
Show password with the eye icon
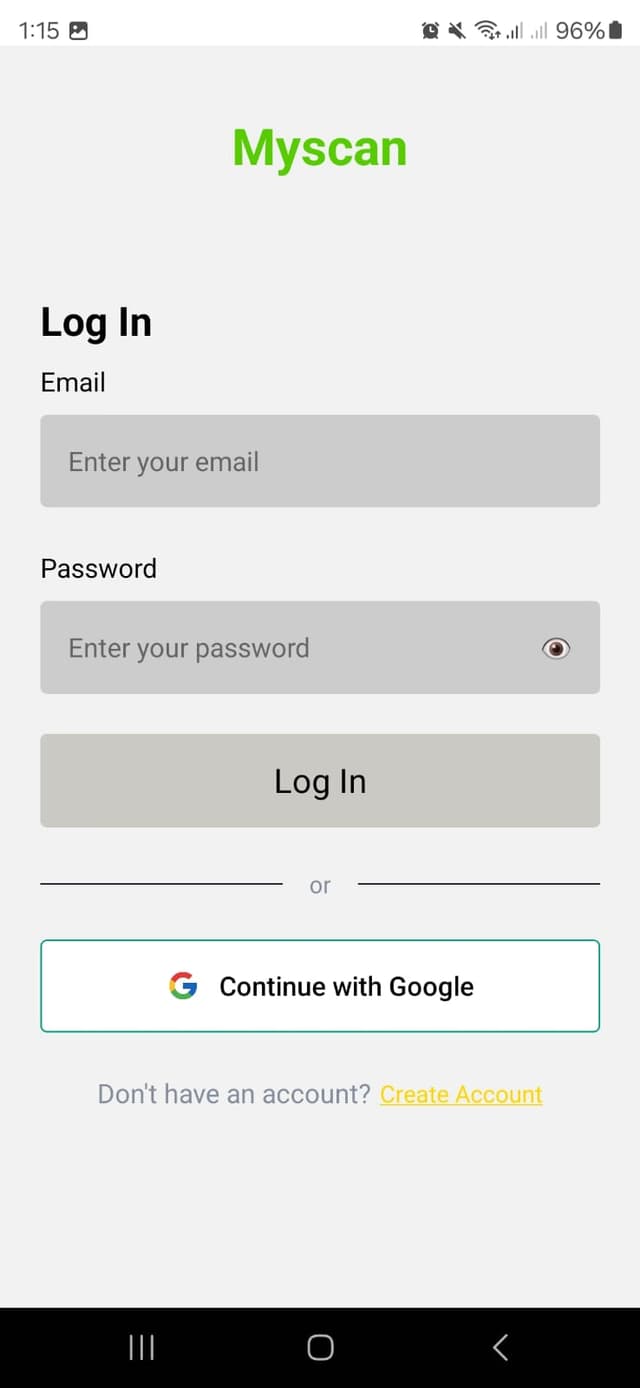[x=556, y=649]
